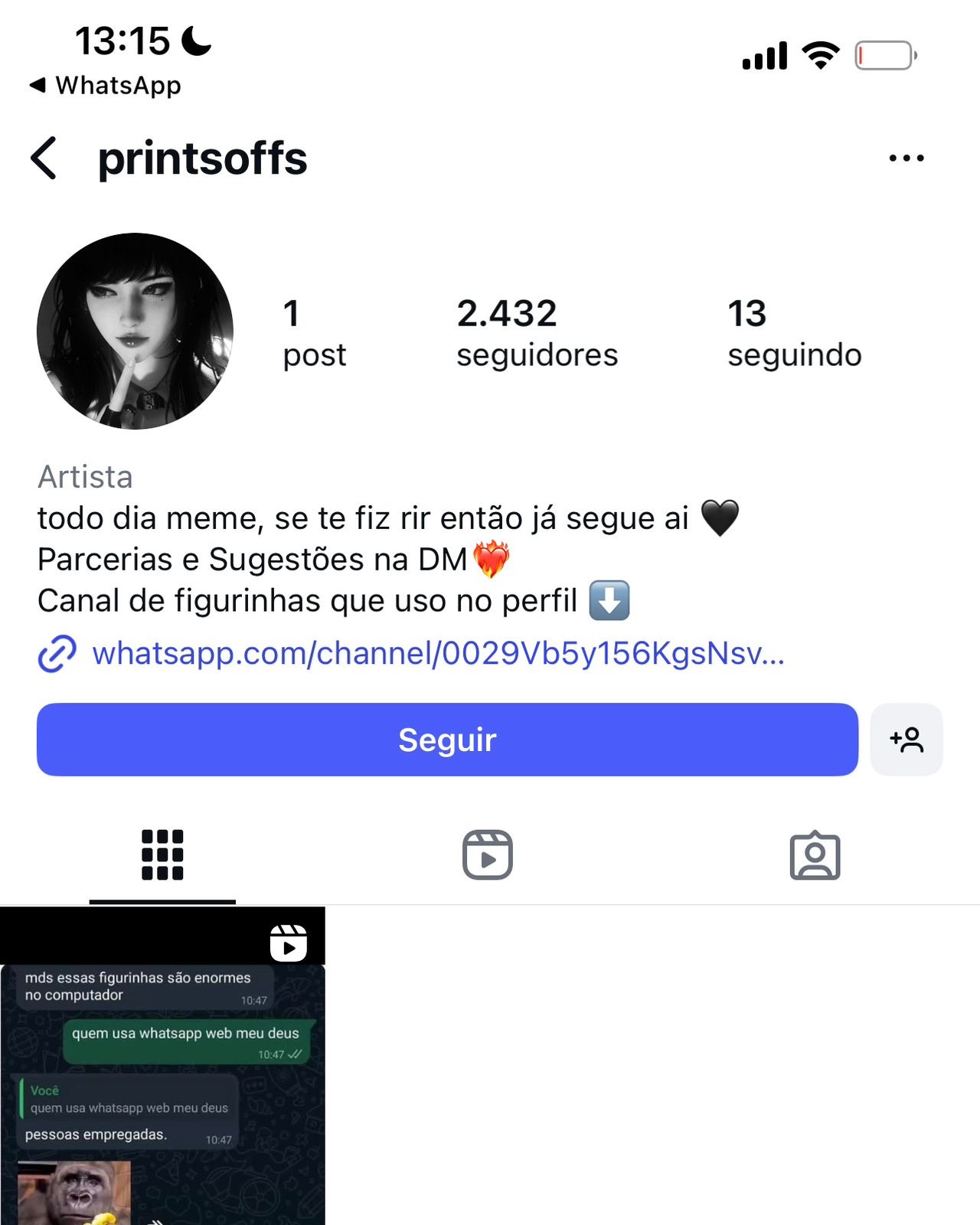Select the posts grid tab

[x=162, y=855]
